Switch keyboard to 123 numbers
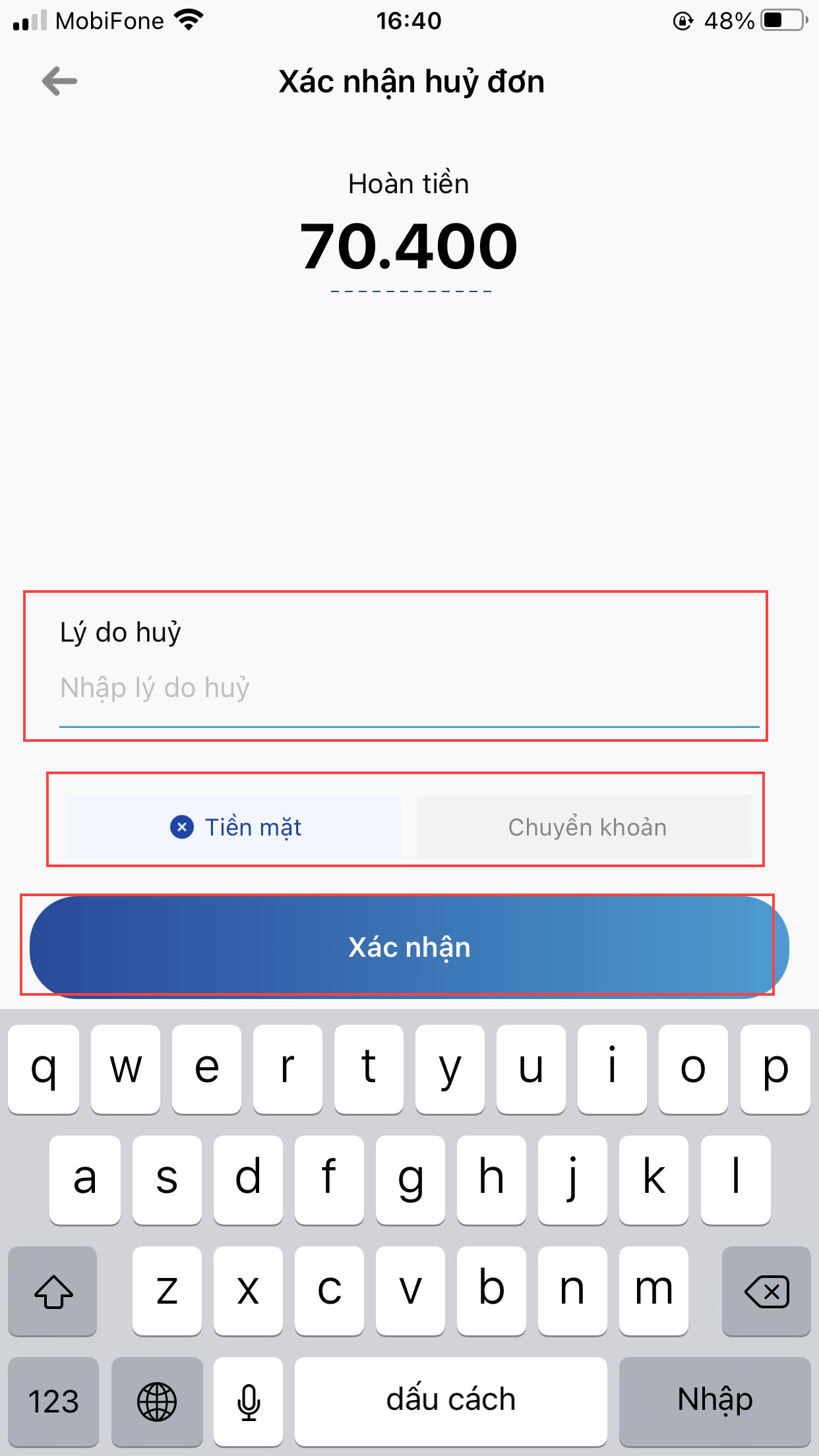The width and height of the screenshot is (819, 1456). point(53,1401)
